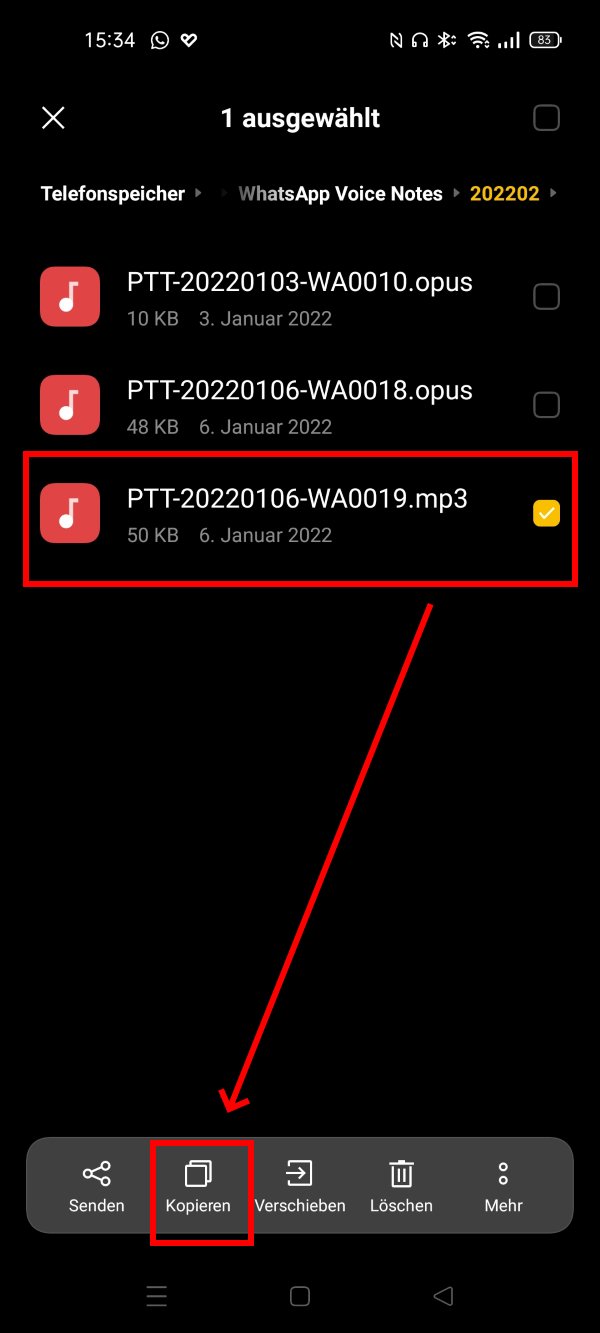Uncheck PTT-20220106-WA0019.mp3
The height and width of the screenshot is (1333, 600).
[546, 513]
